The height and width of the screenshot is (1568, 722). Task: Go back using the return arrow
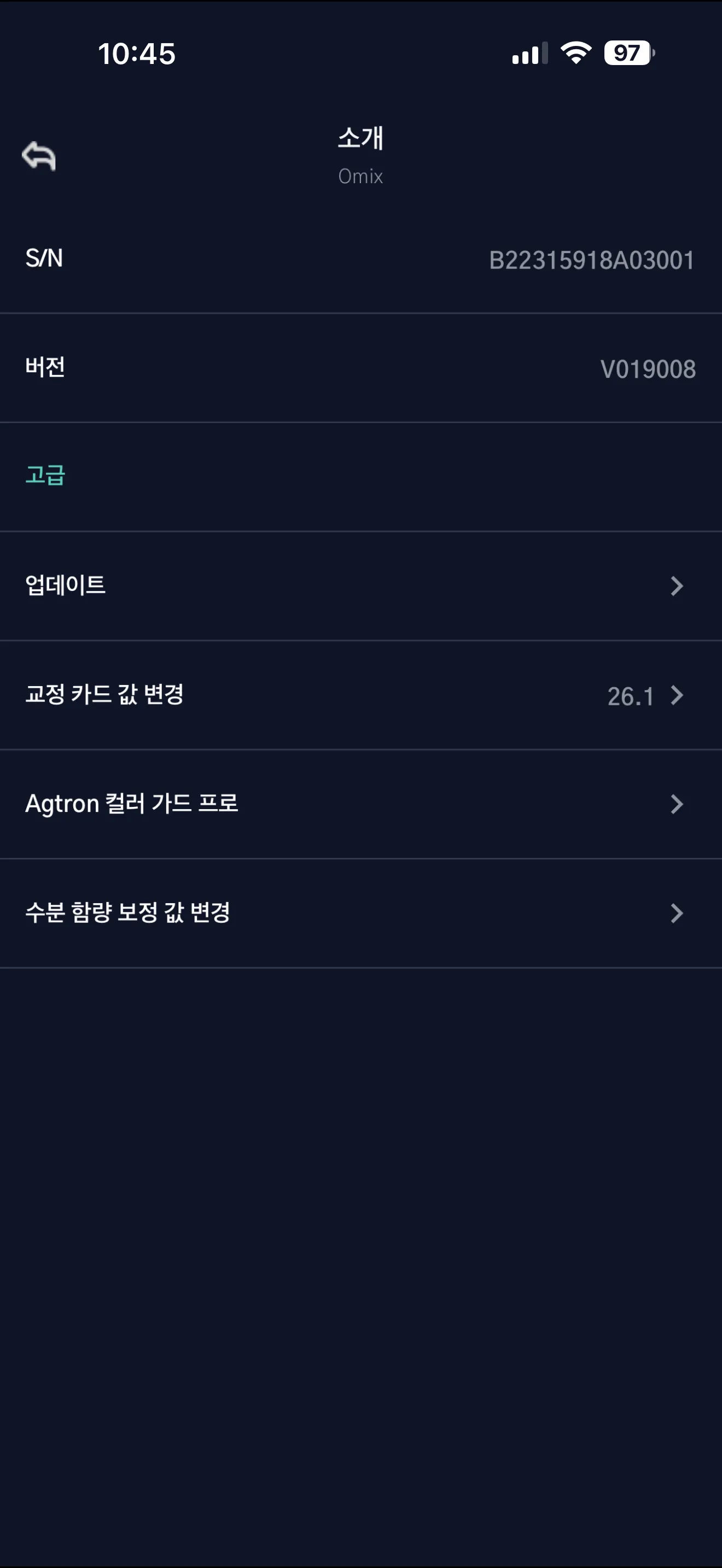pos(39,156)
